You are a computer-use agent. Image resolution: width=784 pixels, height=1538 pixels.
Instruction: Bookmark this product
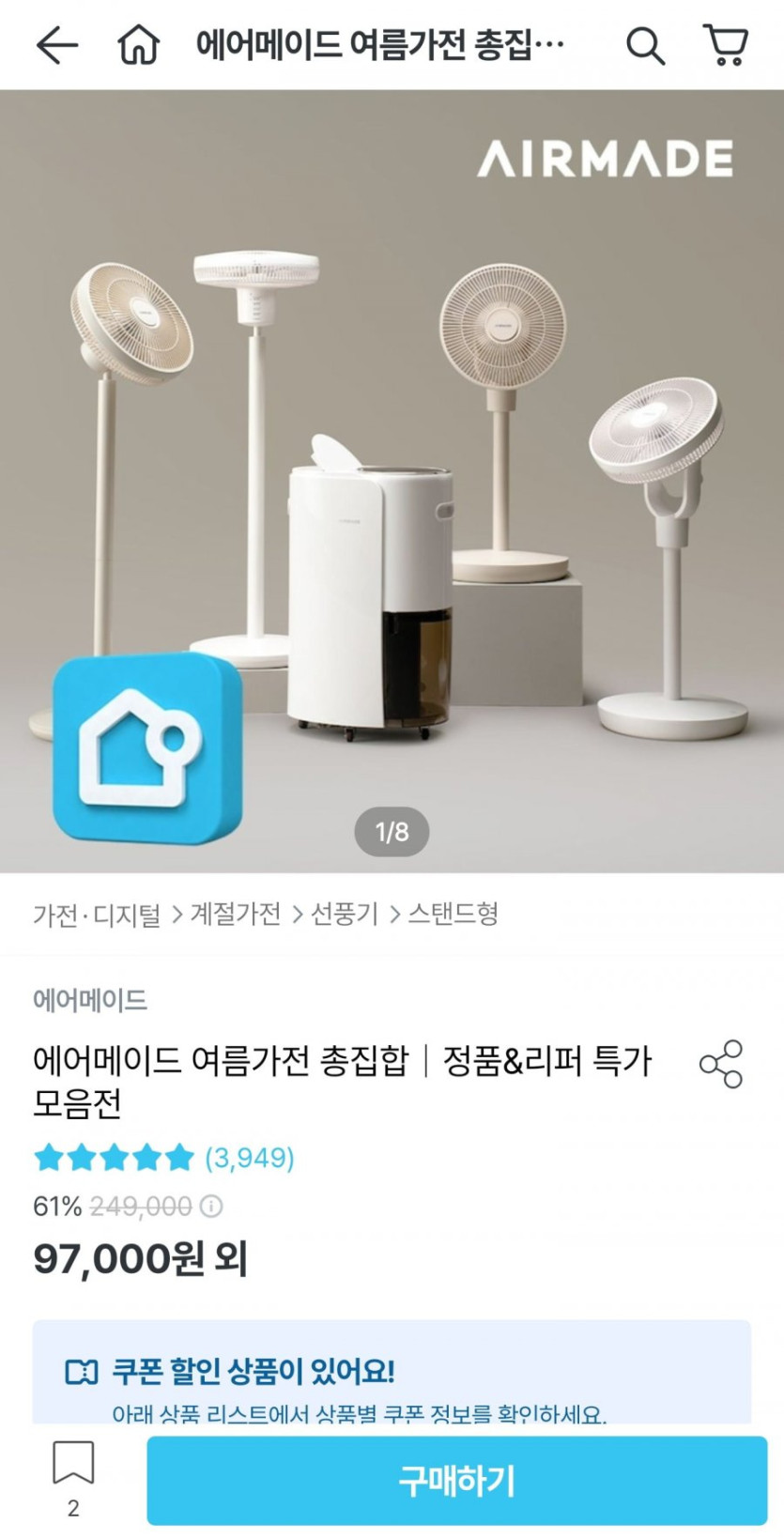[73, 1478]
